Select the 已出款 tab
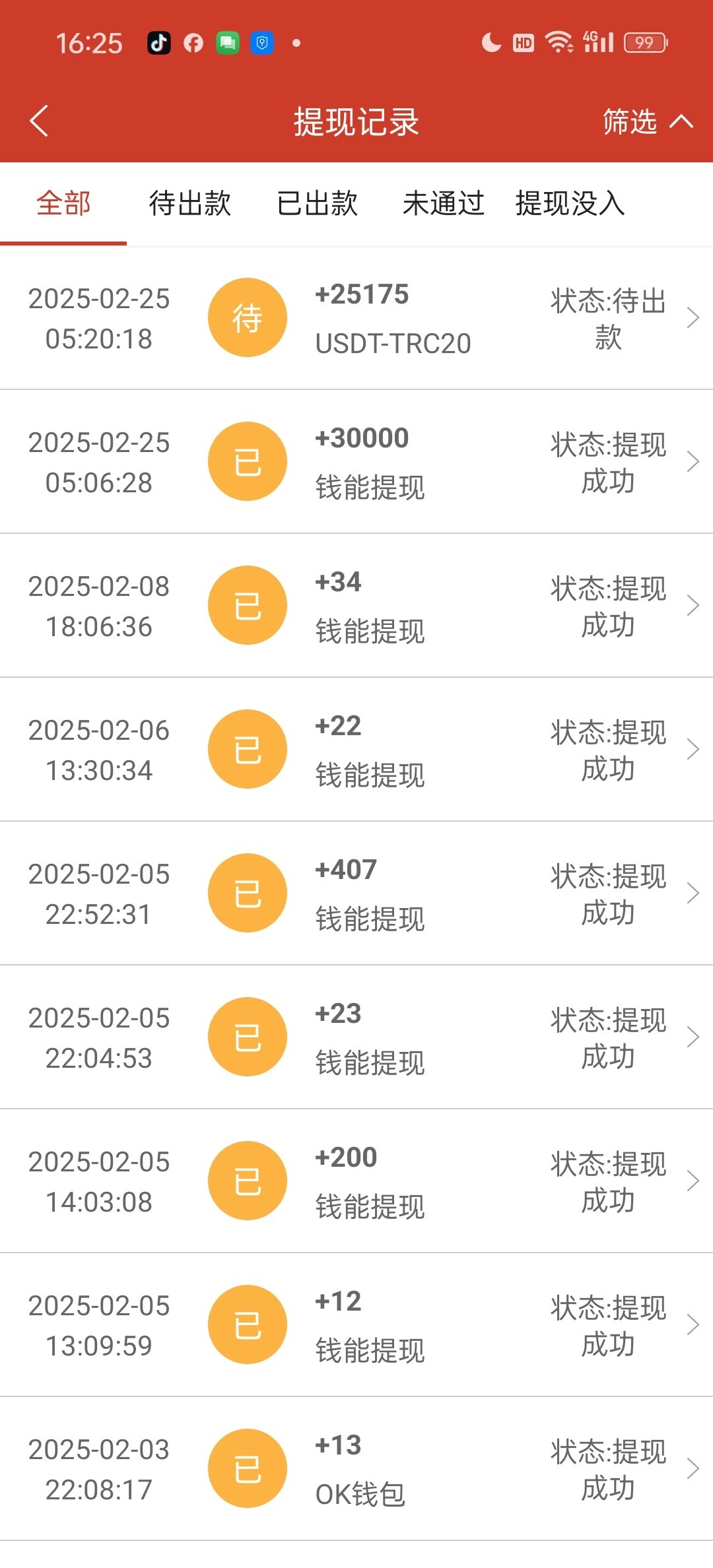The width and height of the screenshot is (713, 1568). point(317,203)
